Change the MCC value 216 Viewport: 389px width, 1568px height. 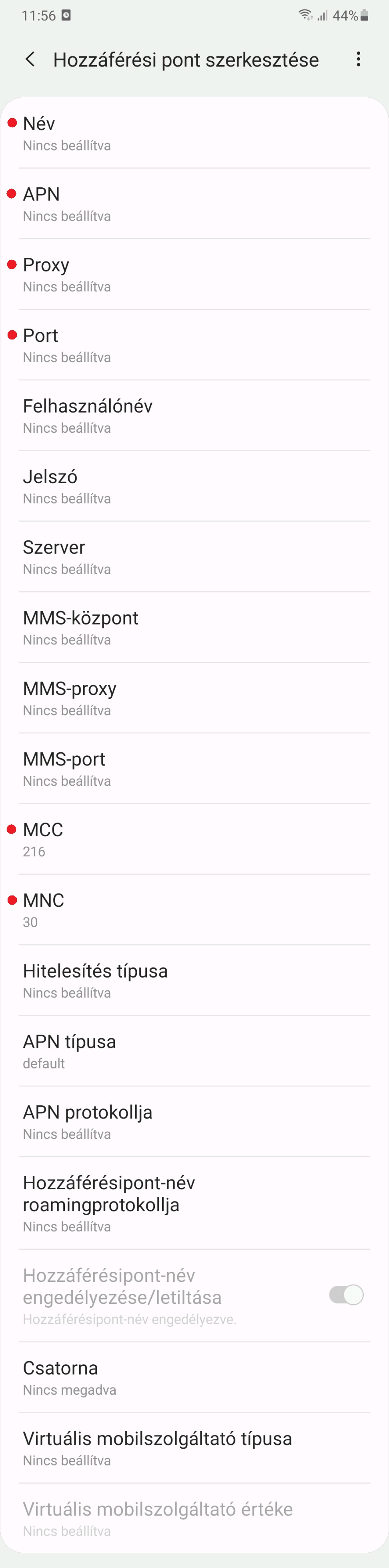click(x=194, y=839)
